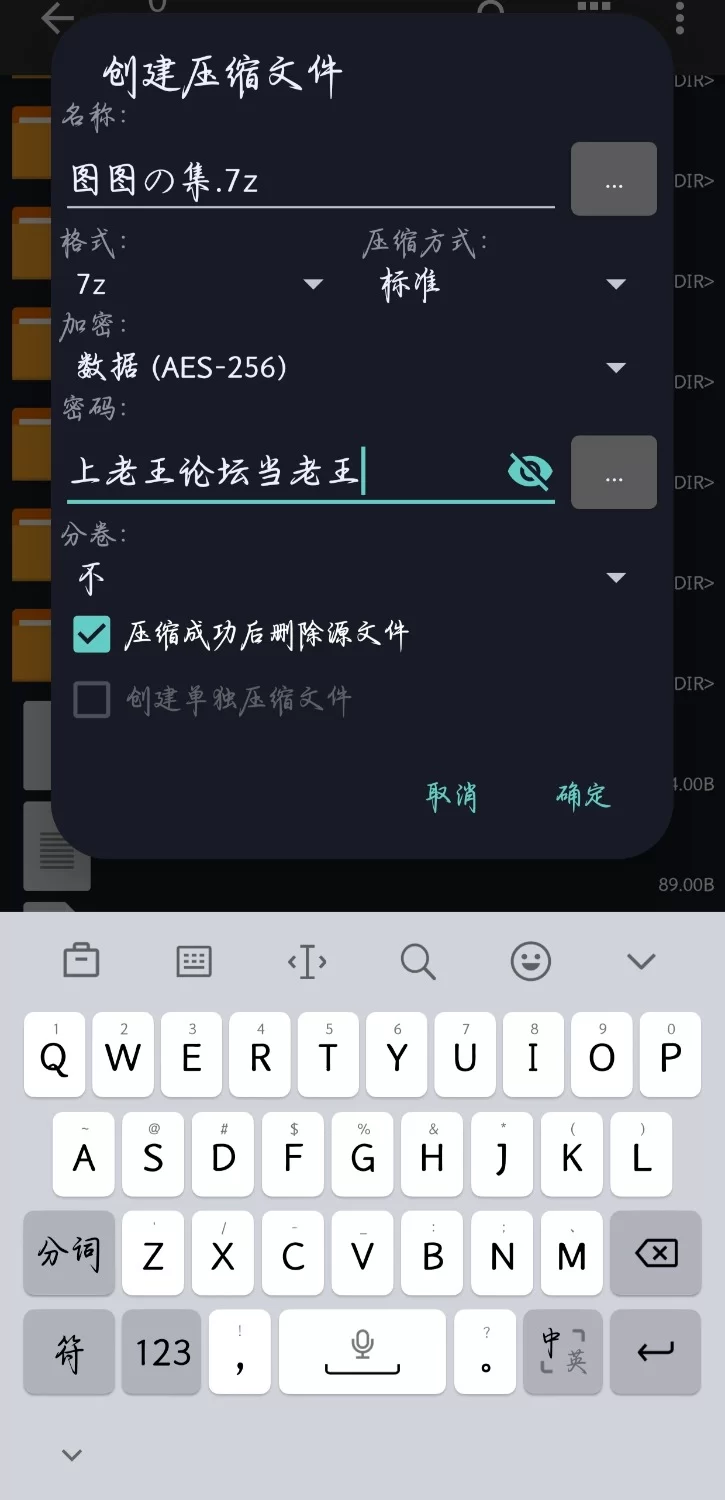Open the 7z format dropdown
The height and width of the screenshot is (1500, 725).
pos(200,284)
